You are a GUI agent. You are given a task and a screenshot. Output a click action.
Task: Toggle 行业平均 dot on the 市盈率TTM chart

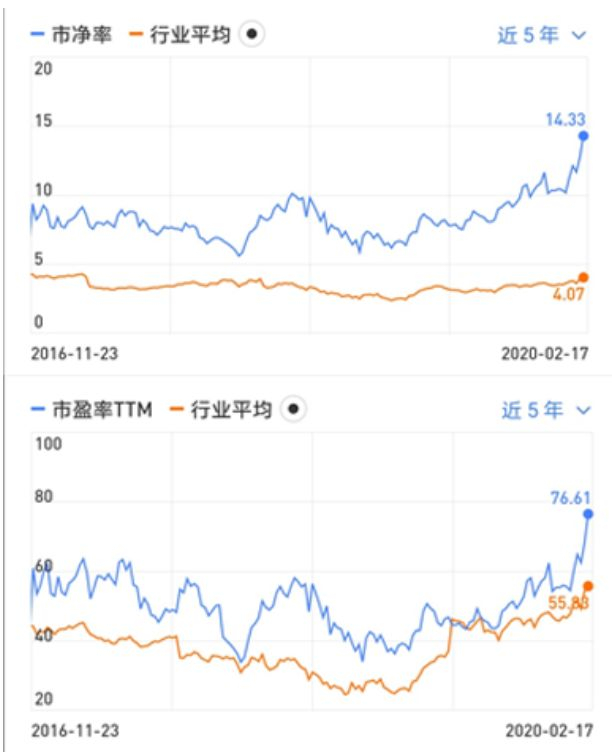tap(292, 409)
